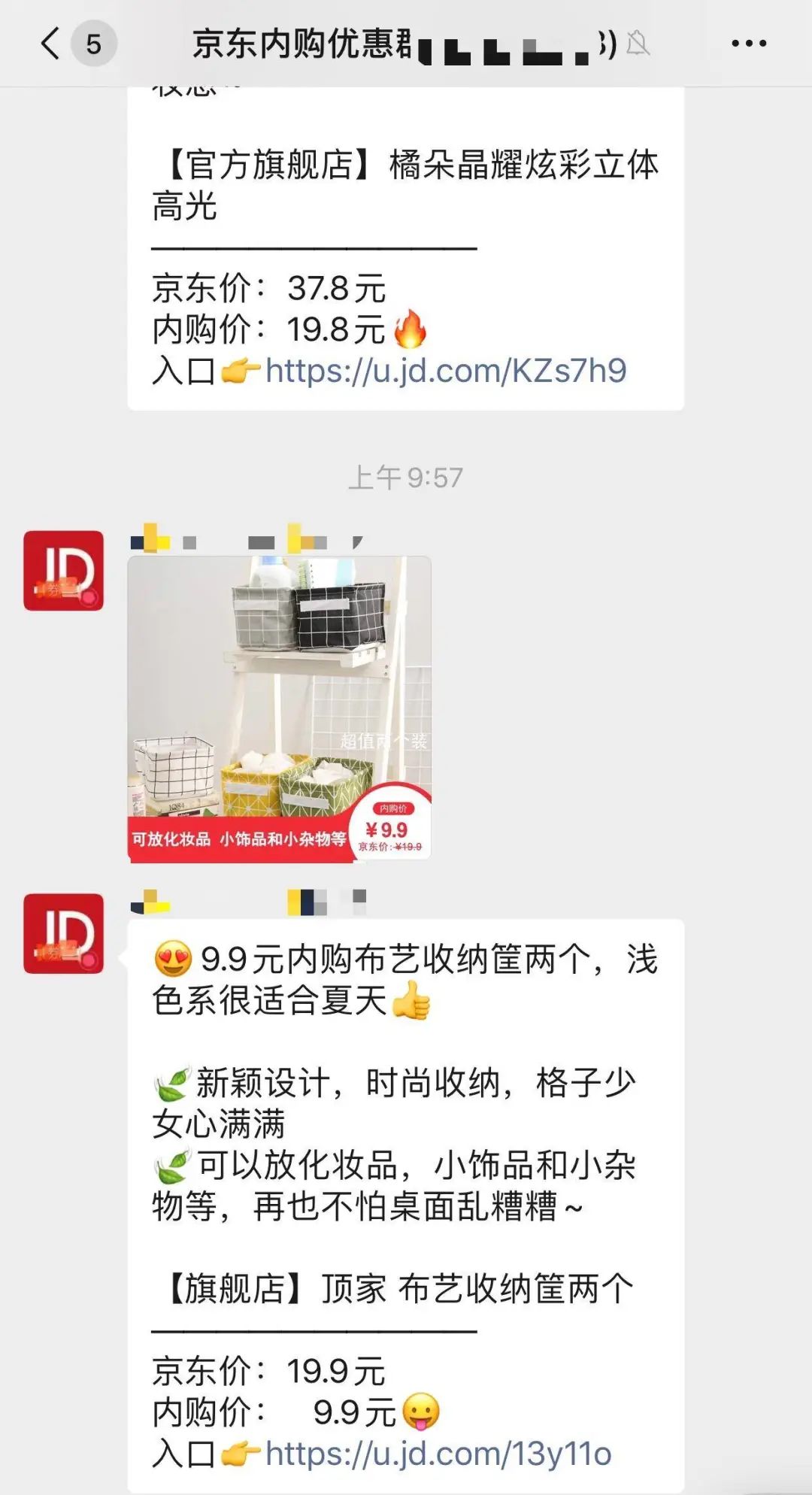Open sender avatar beside the product image
The width and height of the screenshot is (812, 1495).
point(63,570)
